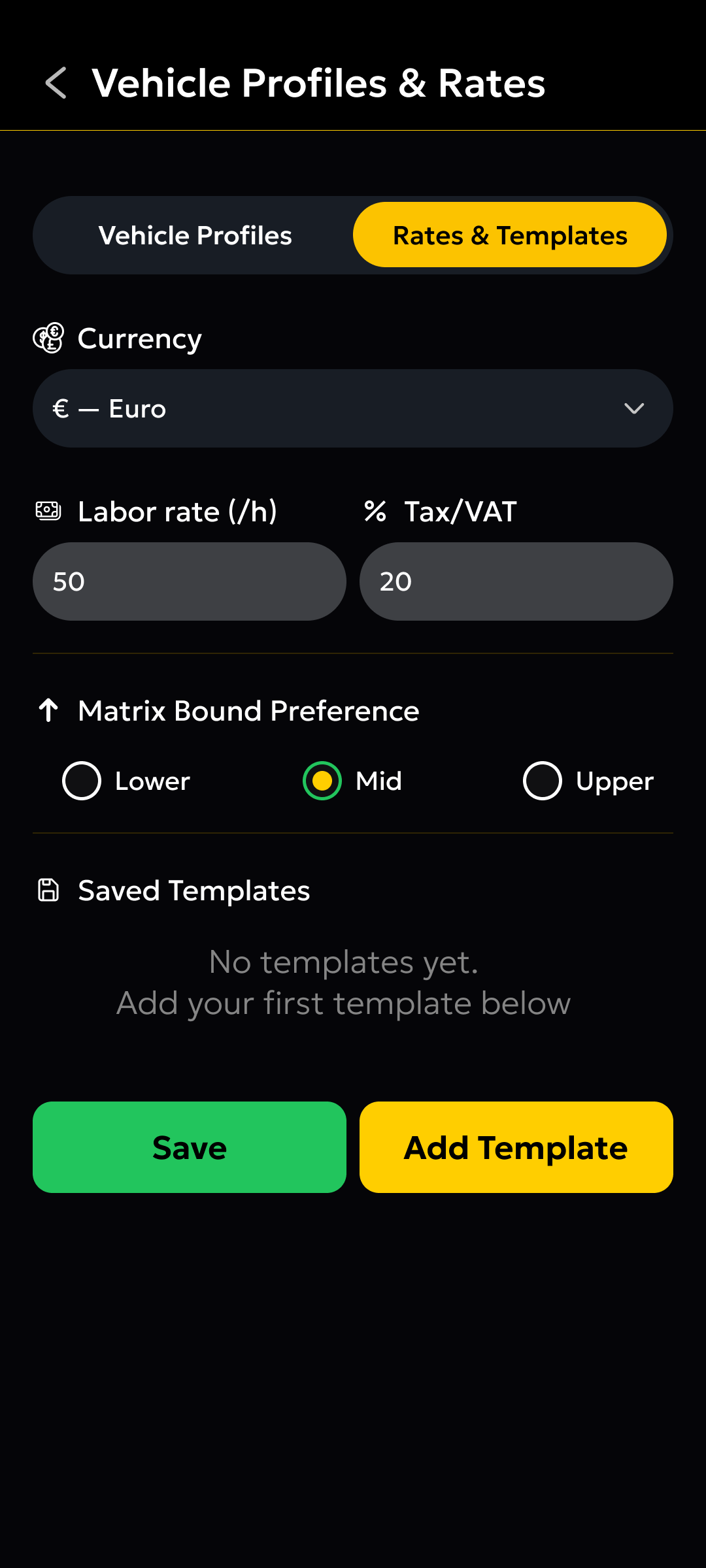Go back from Vehicle Profiles & Rates
The height and width of the screenshot is (1568, 706).
point(56,83)
